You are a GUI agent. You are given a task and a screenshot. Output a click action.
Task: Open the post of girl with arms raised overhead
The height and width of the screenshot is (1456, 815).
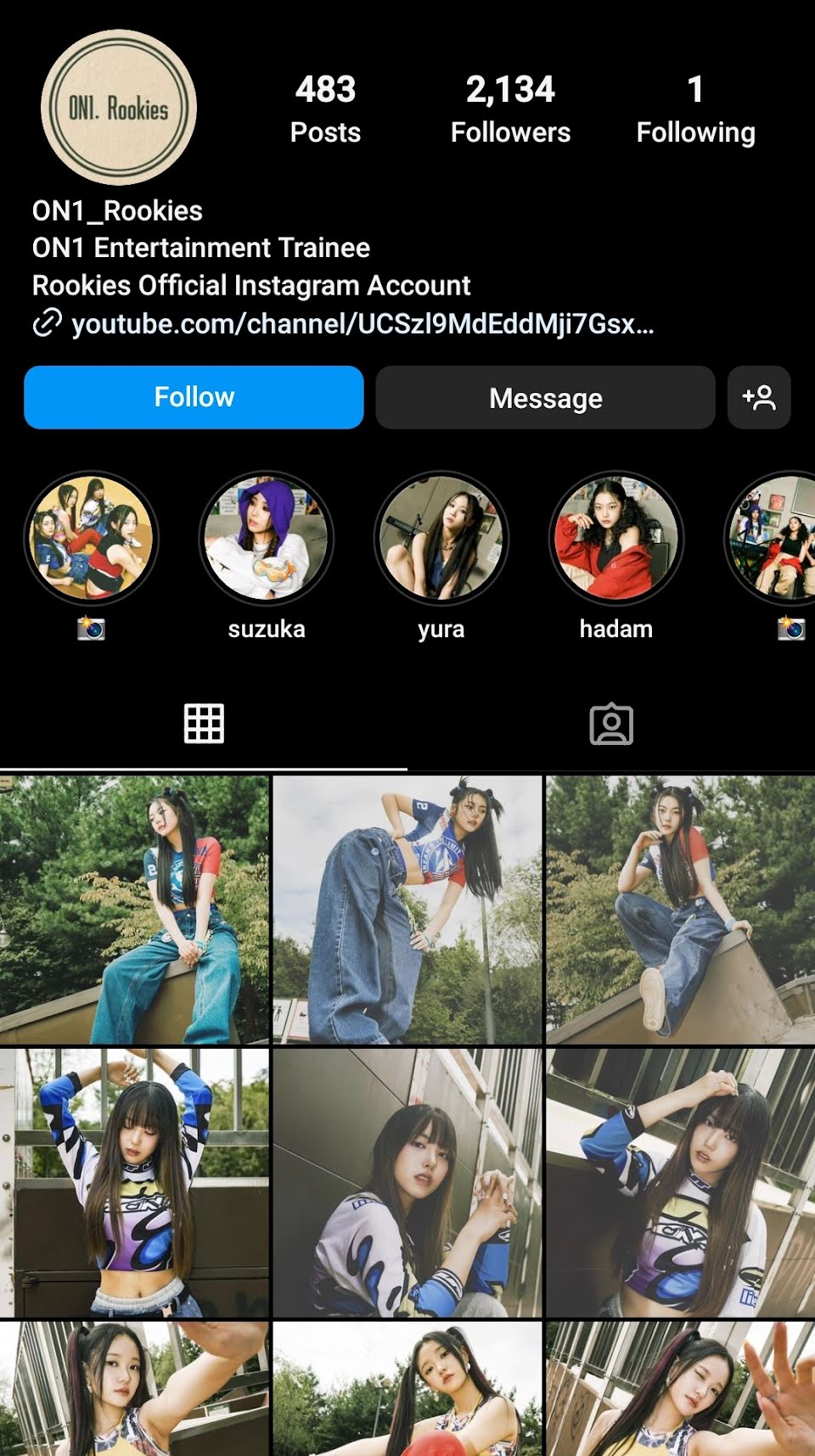(134, 1183)
